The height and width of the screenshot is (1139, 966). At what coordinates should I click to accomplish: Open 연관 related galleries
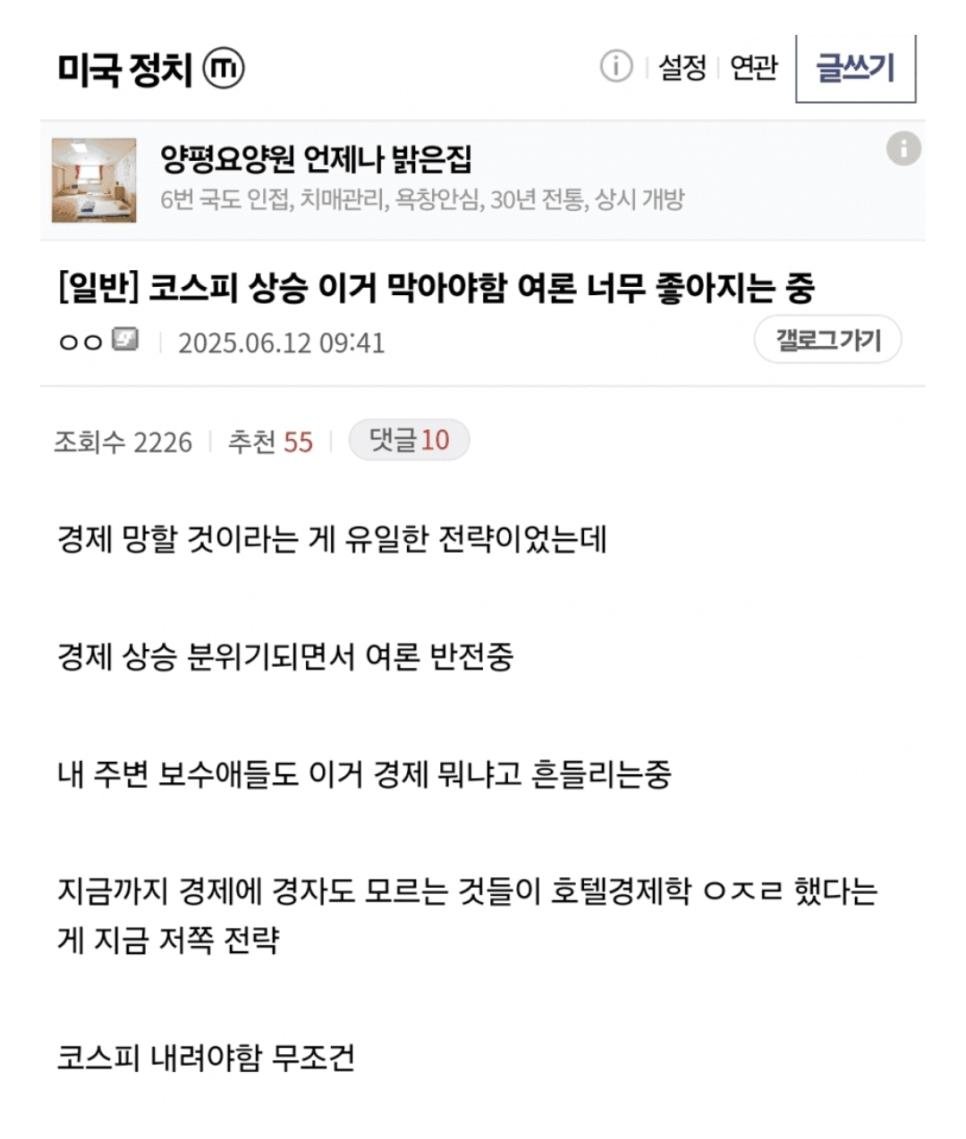[753, 68]
